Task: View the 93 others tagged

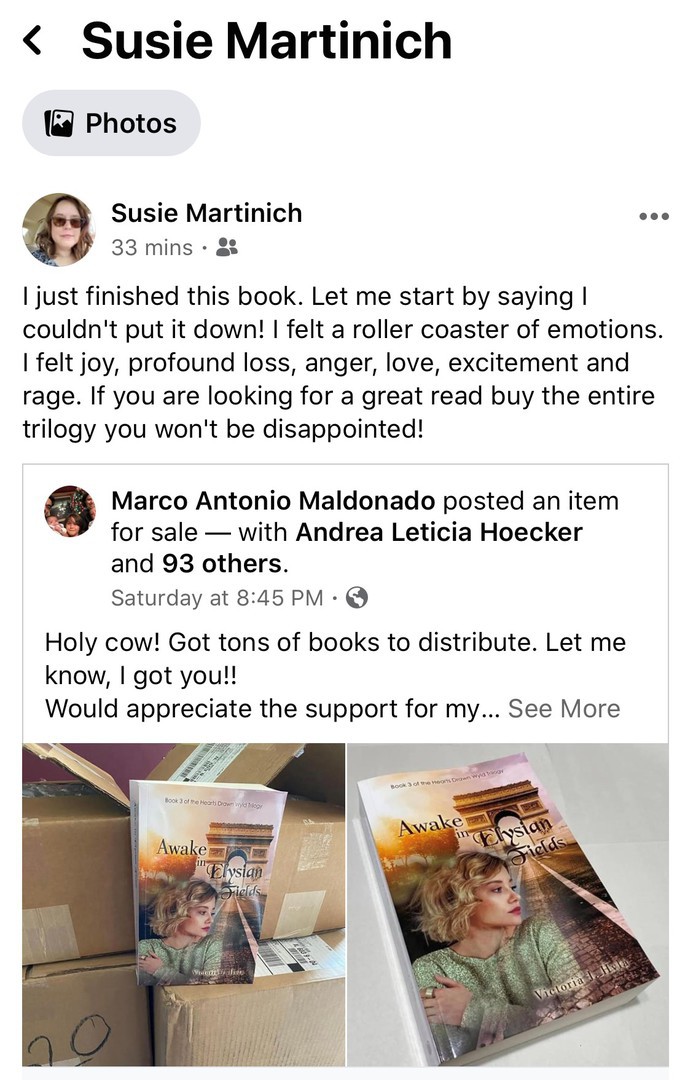Action: [222, 563]
